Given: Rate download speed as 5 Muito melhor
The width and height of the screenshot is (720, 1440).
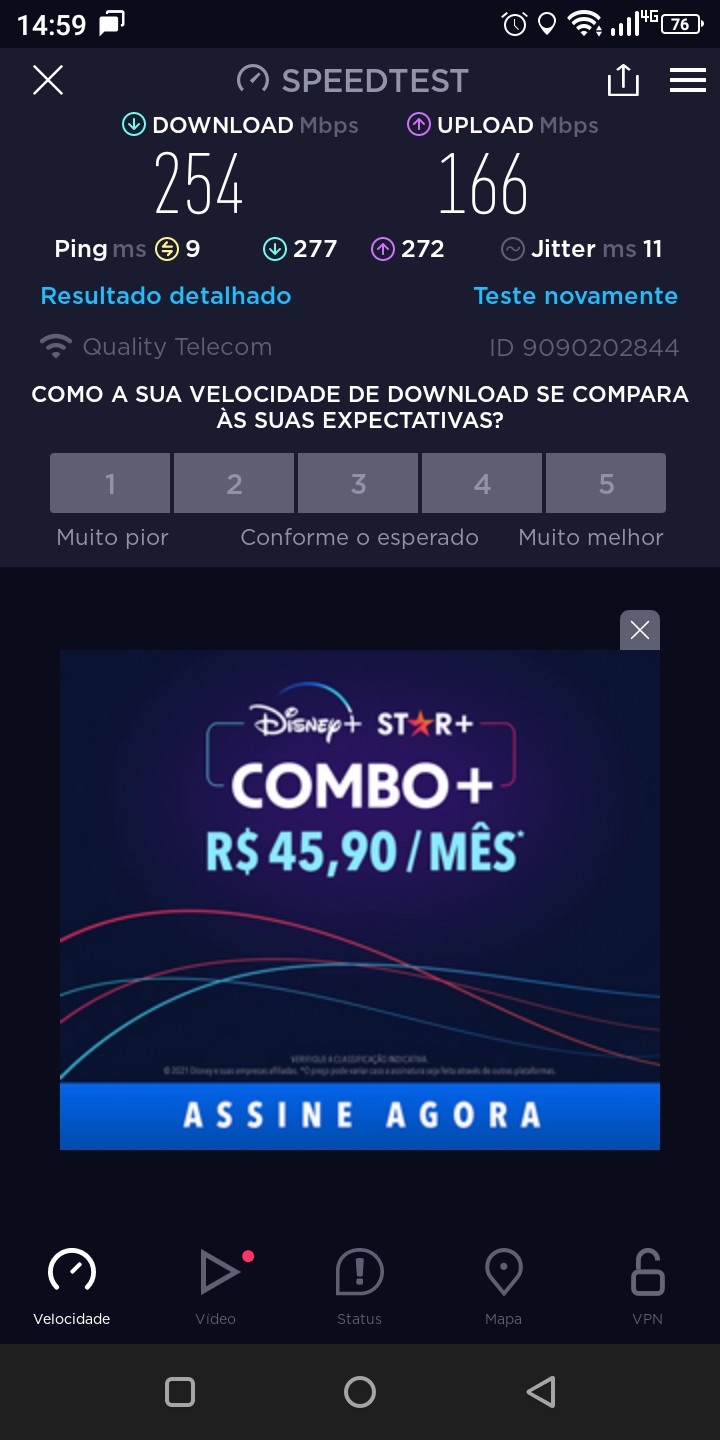Looking at the screenshot, I should 606,483.
